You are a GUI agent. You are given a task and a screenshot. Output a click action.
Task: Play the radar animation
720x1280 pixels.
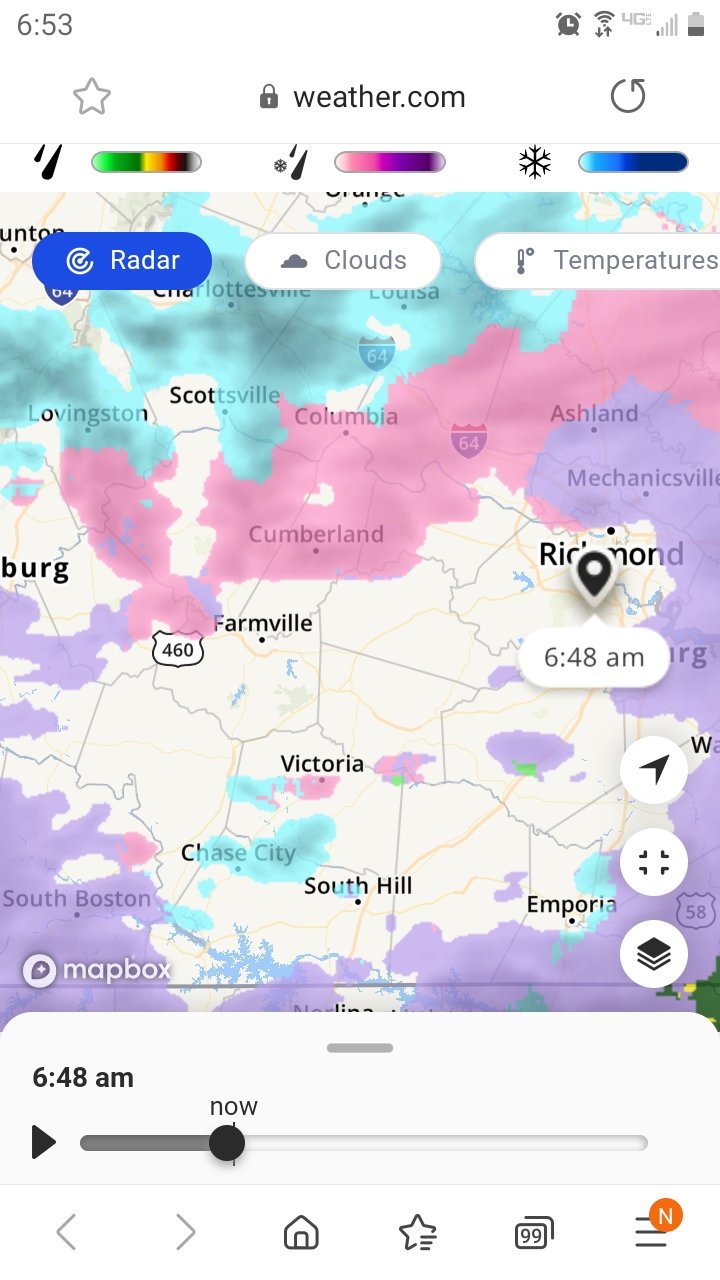(x=43, y=1142)
